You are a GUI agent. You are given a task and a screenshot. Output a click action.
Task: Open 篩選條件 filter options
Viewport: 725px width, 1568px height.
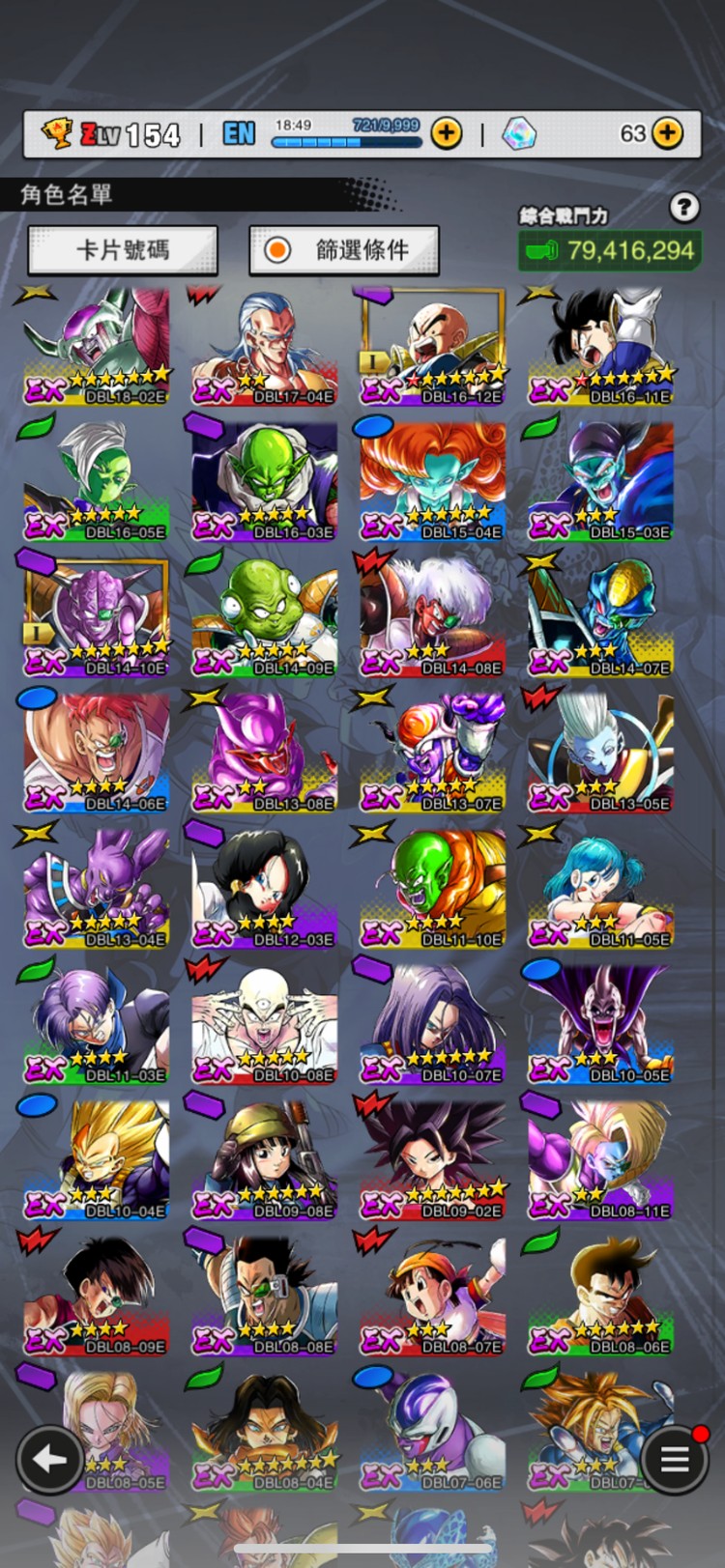coord(344,251)
